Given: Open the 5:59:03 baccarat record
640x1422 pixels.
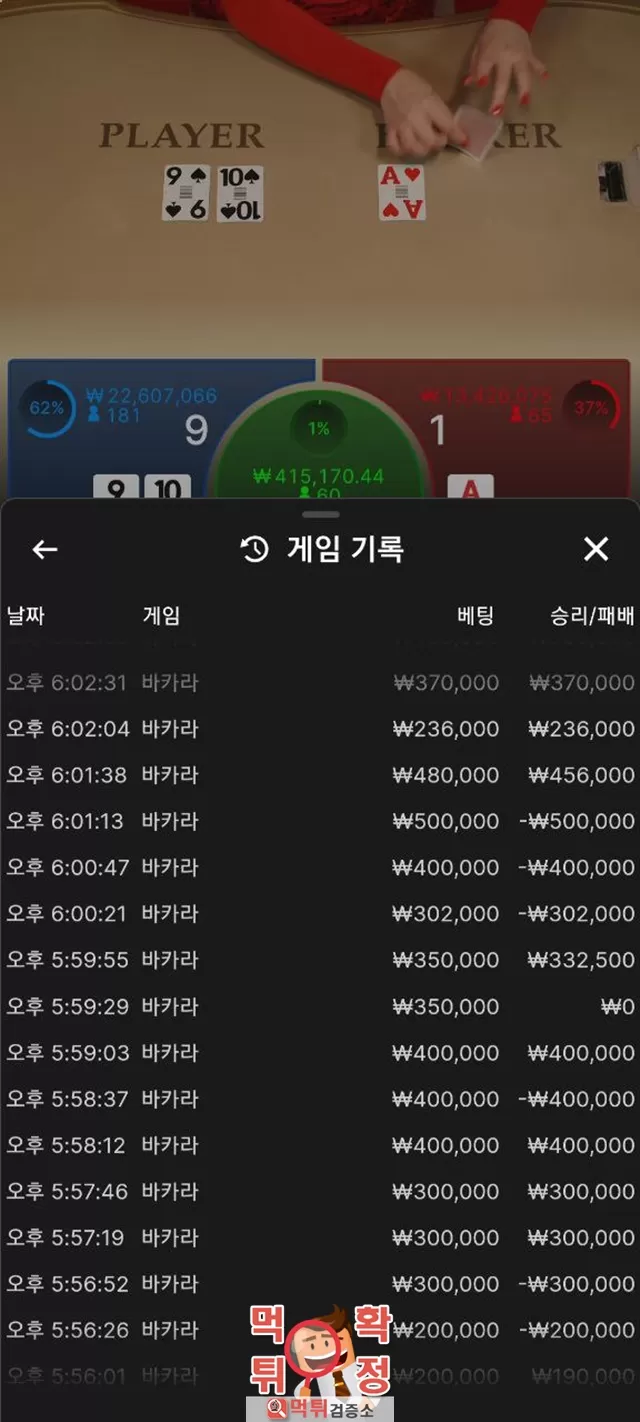Looking at the screenshot, I should (x=320, y=1052).
